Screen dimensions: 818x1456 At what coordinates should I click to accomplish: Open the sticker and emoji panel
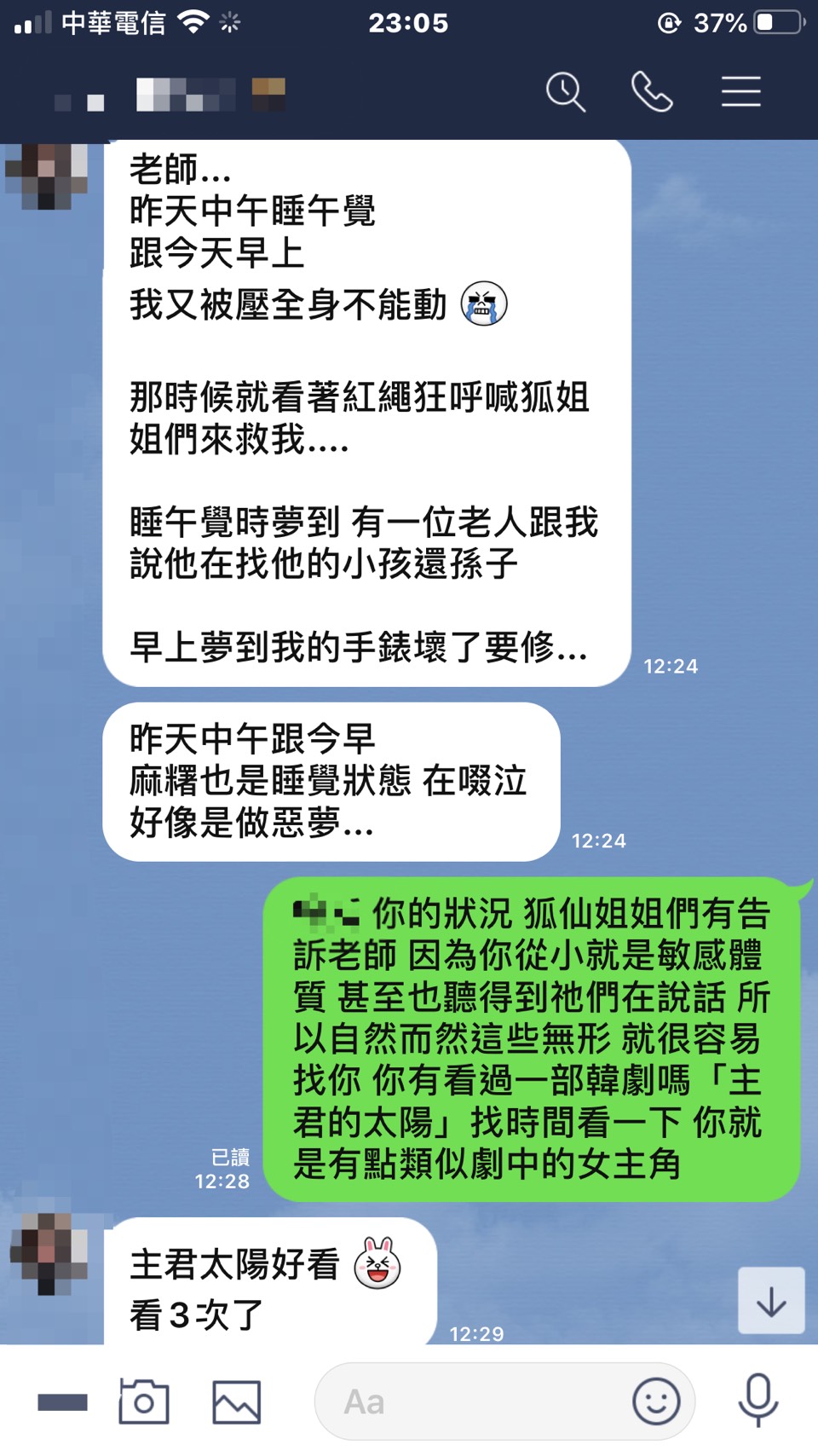pyautogui.click(x=656, y=1401)
